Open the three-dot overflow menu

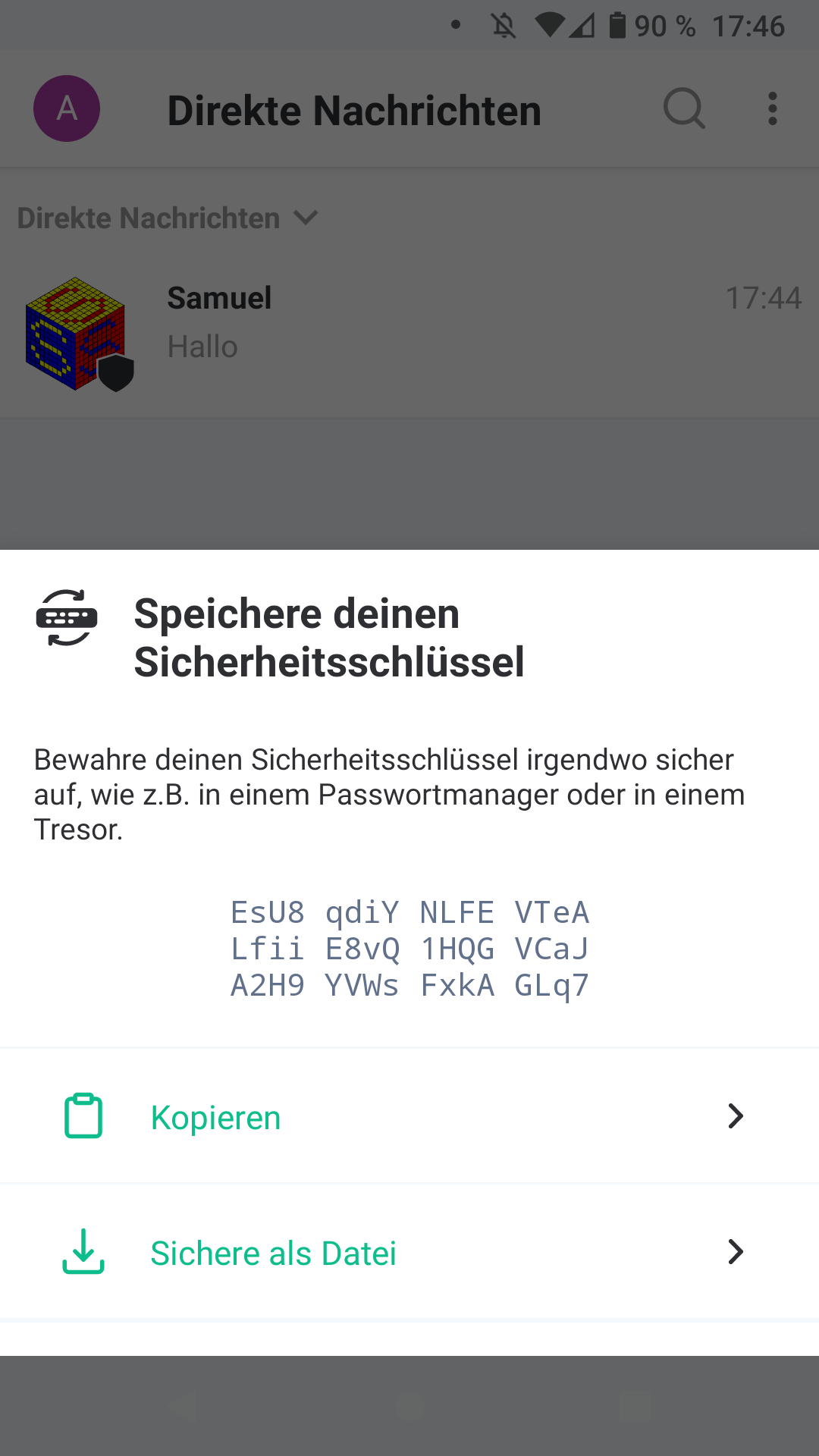click(x=772, y=109)
